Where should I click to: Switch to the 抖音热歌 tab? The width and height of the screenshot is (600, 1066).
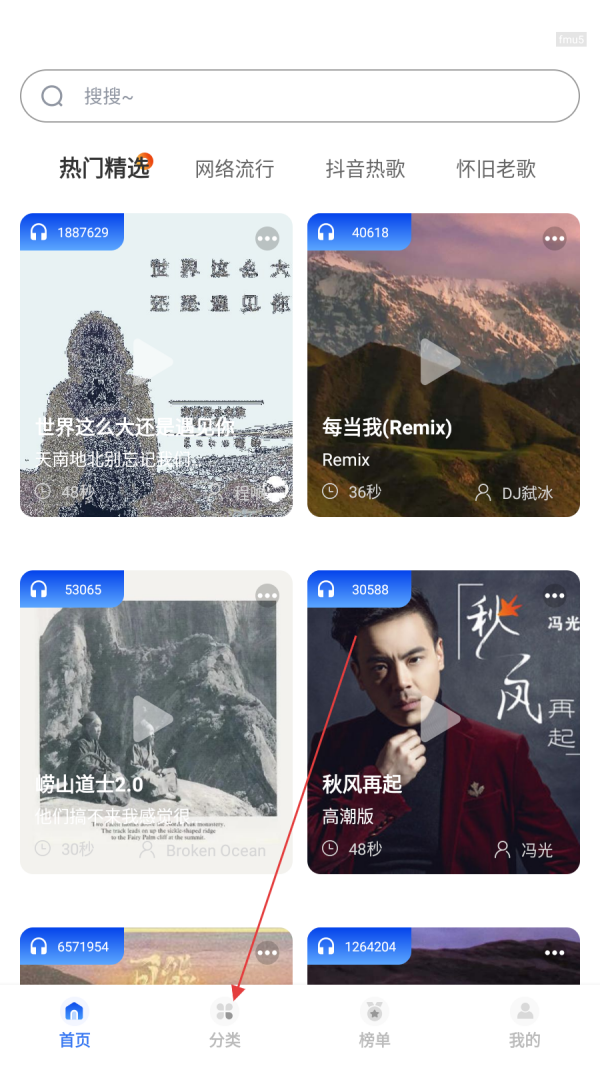(x=365, y=169)
